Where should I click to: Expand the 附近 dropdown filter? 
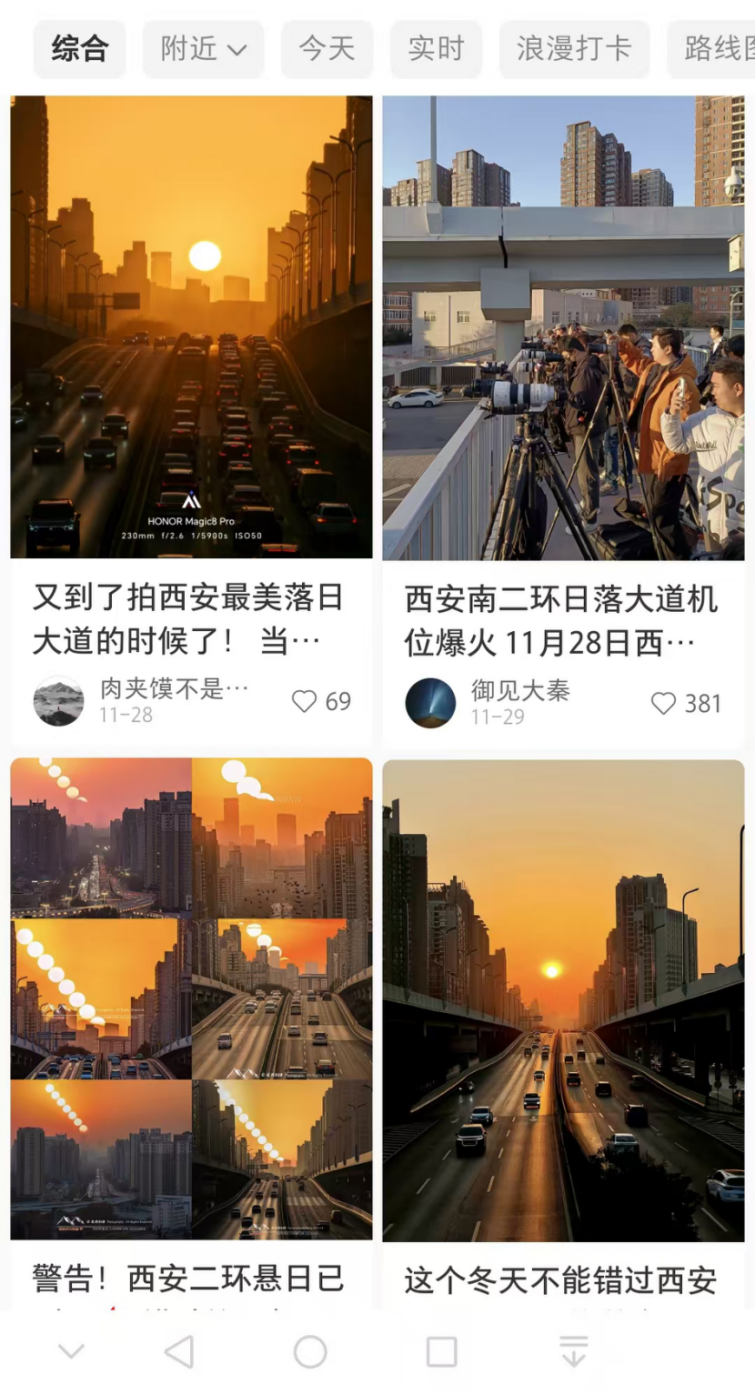(203, 49)
